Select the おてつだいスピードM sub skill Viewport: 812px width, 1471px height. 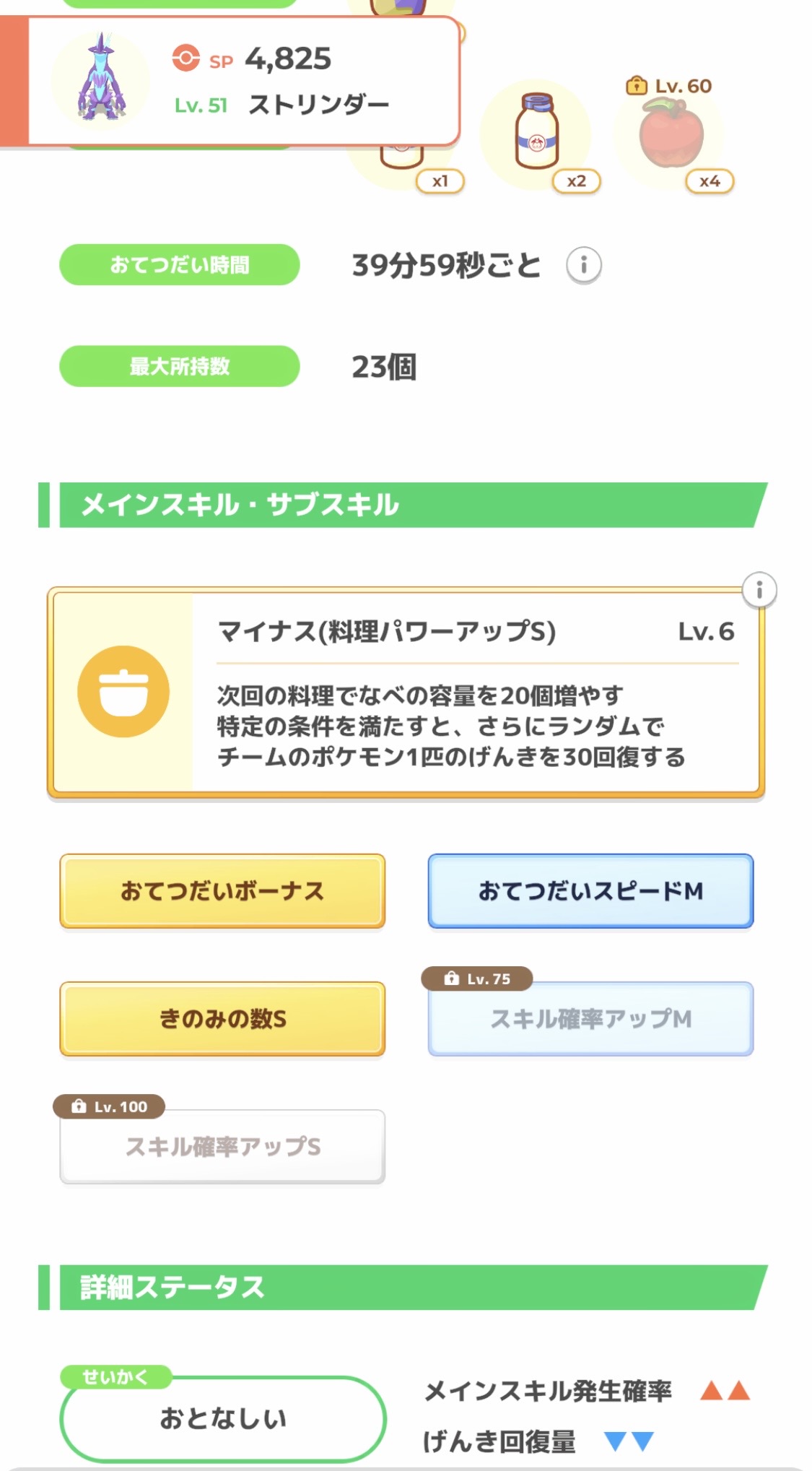coord(590,891)
